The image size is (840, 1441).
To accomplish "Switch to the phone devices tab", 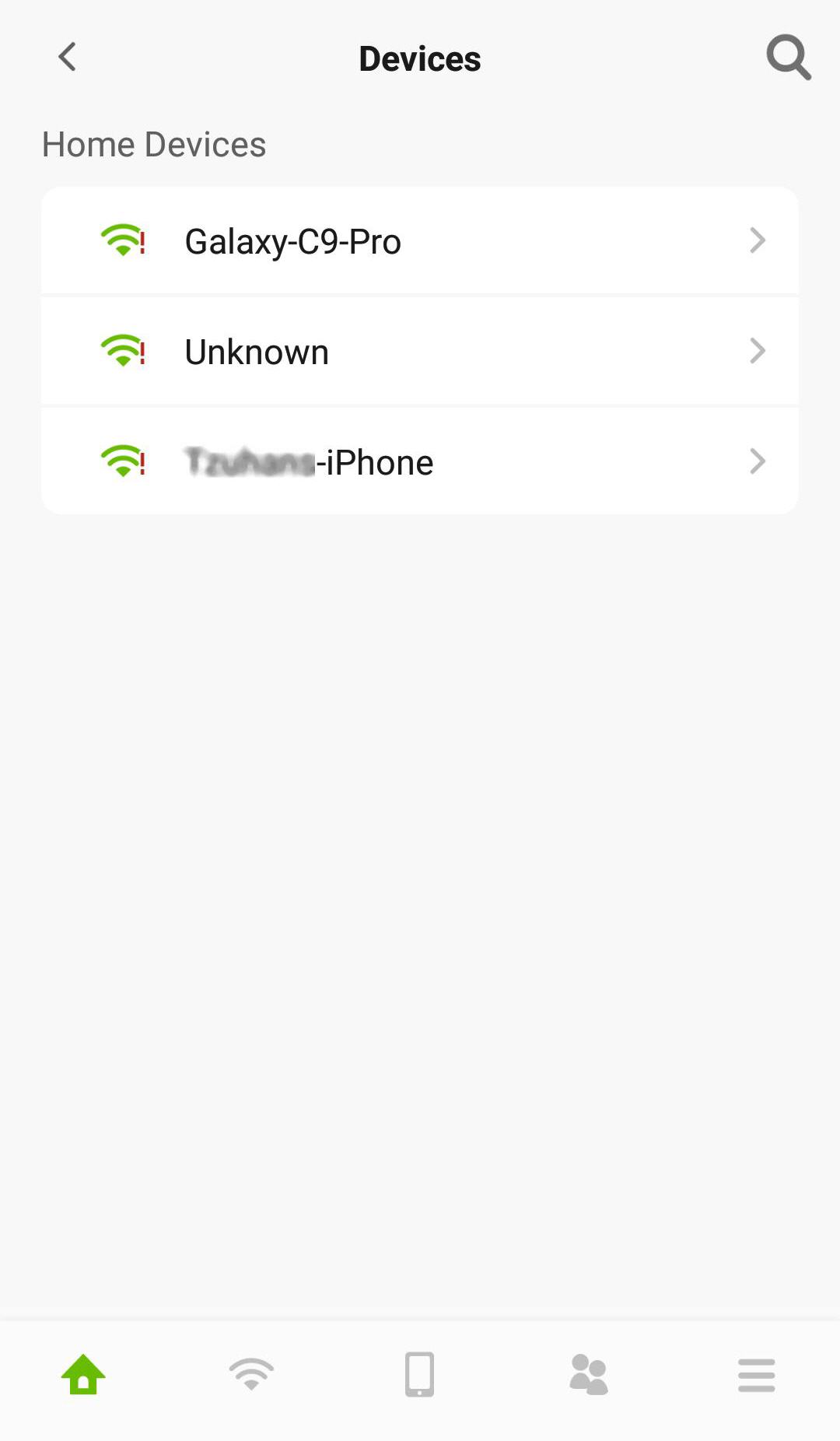I will (x=419, y=1375).
